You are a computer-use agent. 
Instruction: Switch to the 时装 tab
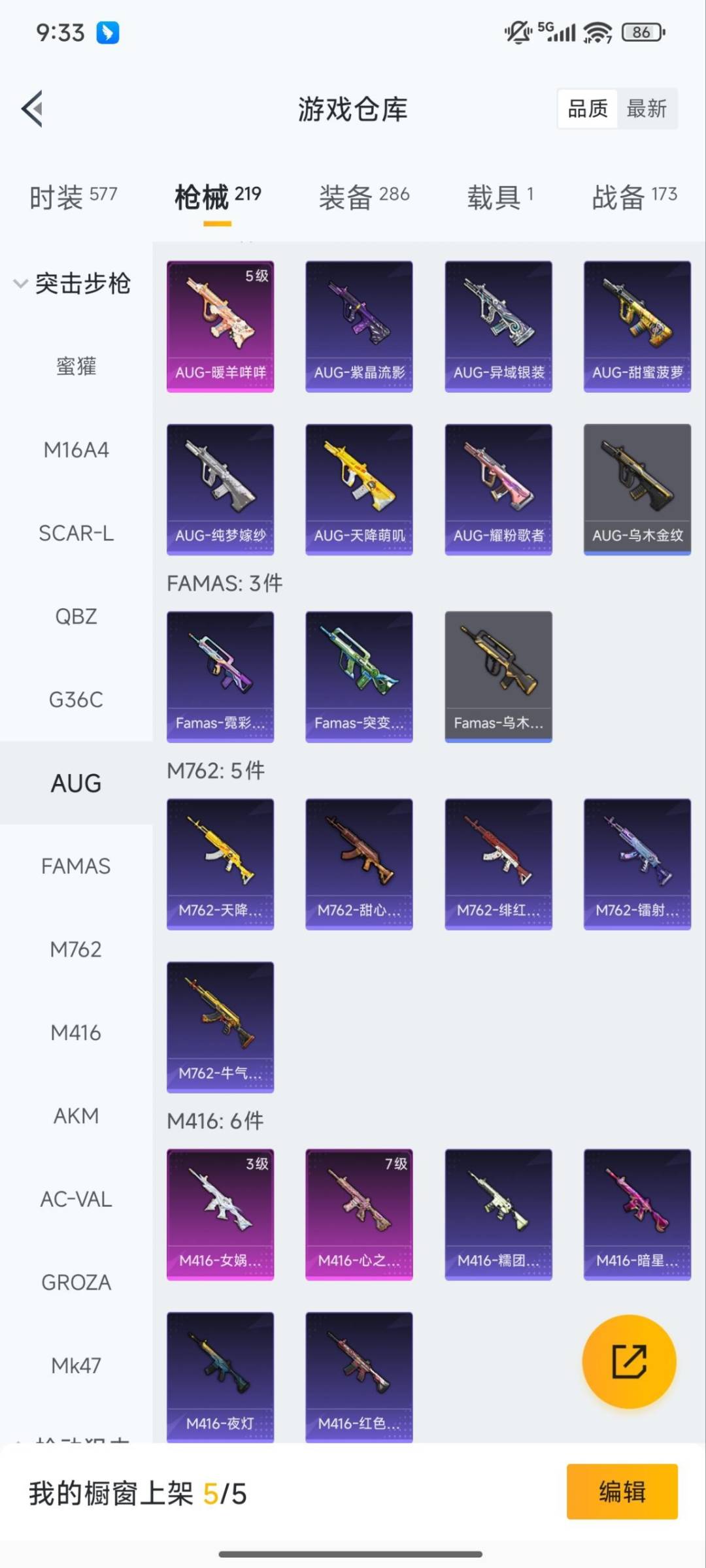coord(73,196)
